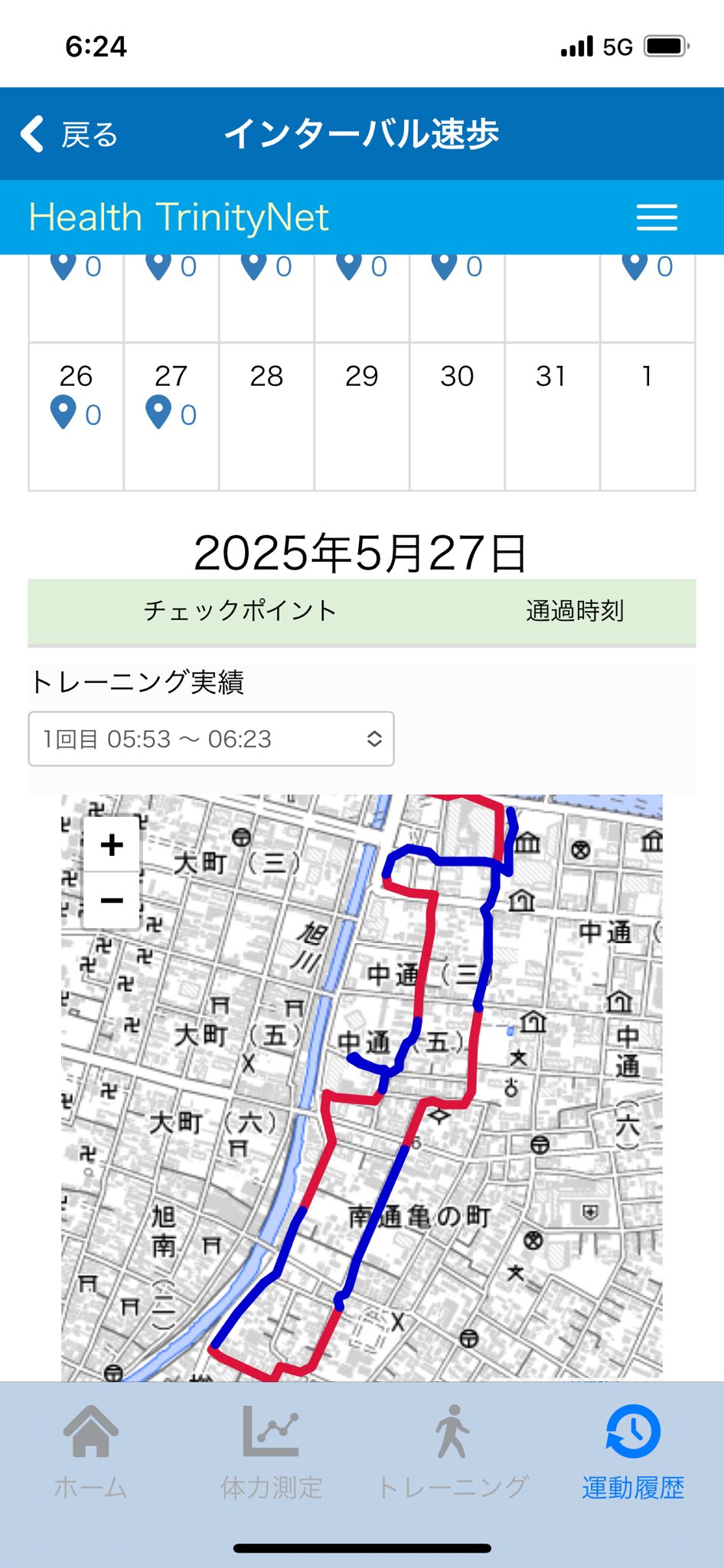724x1568 pixels.
Task: Switch to the 体力測定 tab
Action: 271,1451
